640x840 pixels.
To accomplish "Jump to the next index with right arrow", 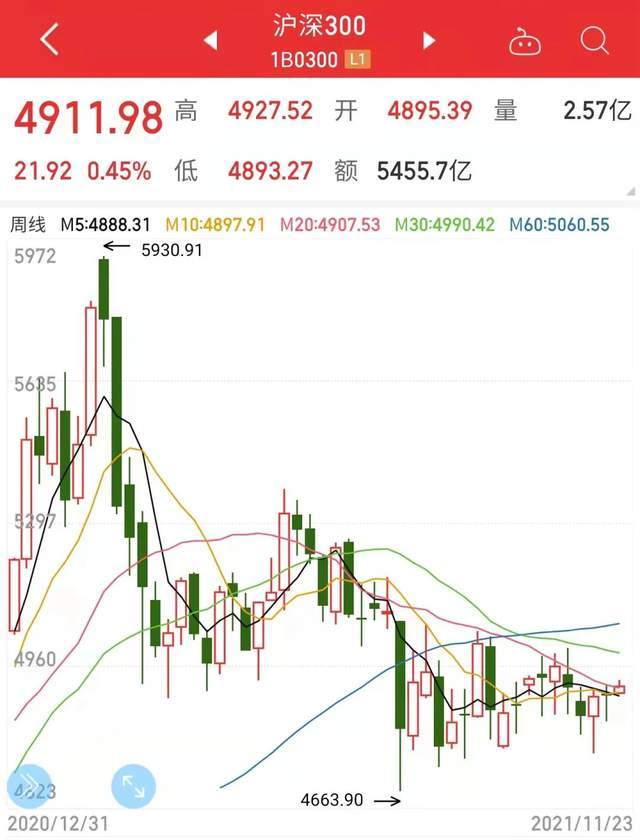I will click(x=430, y=40).
